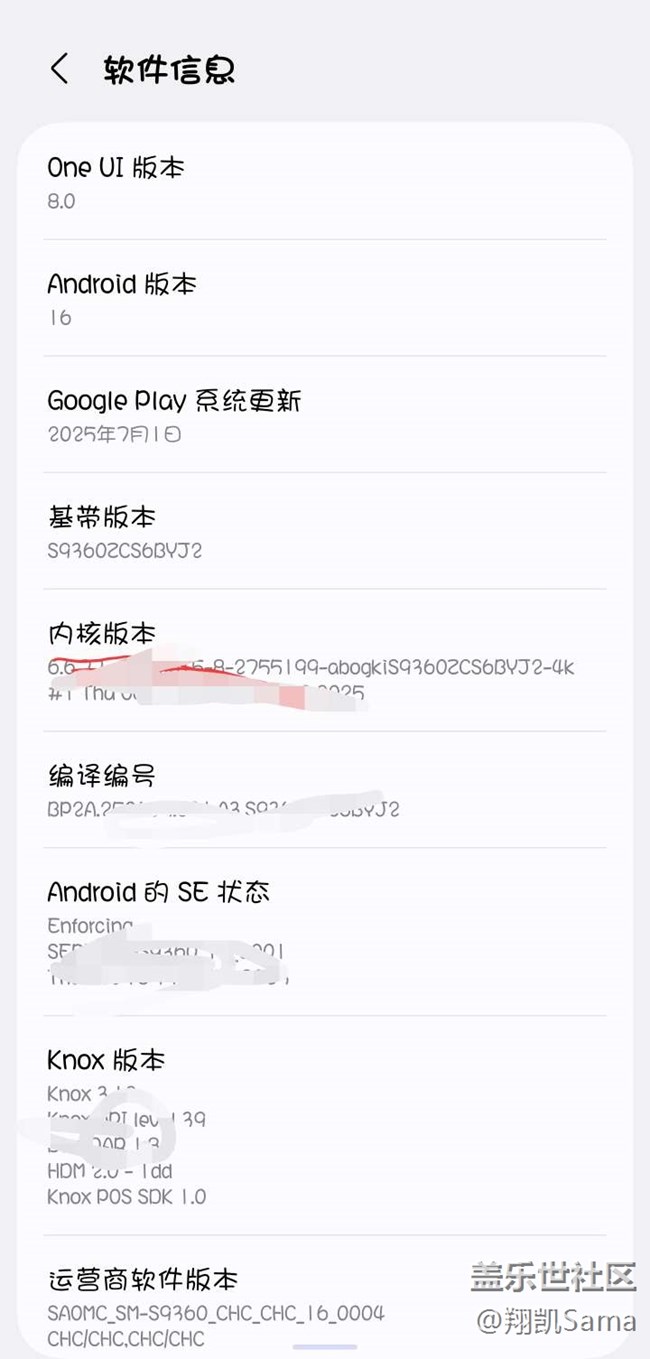
Task: Open the One UI 版本 row
Action: 325,182
